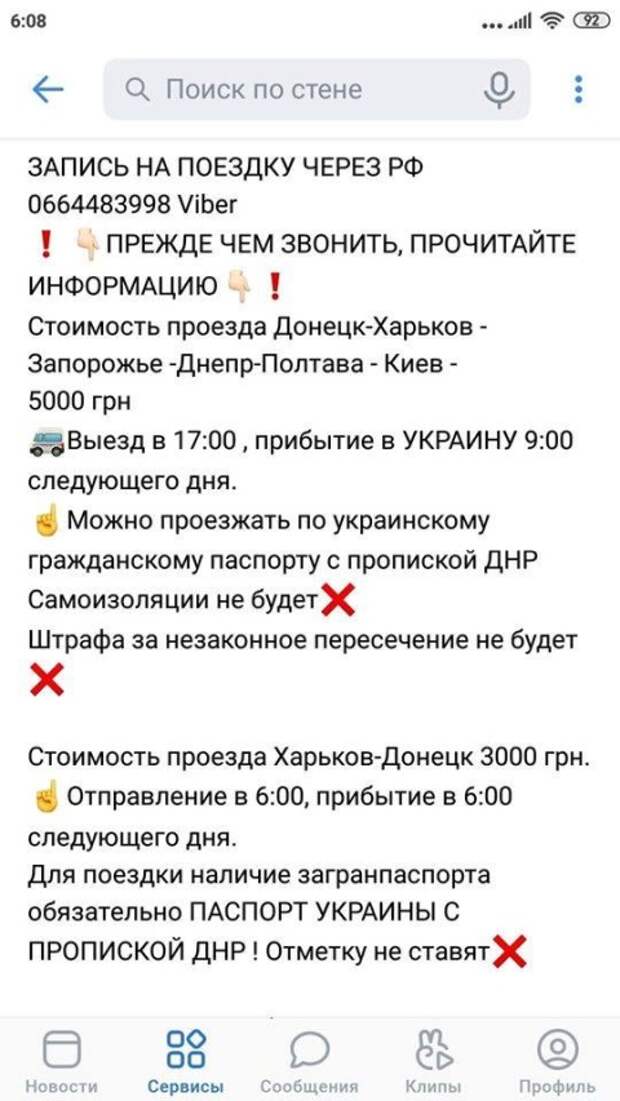Open the Сервисы tab
Viewport: 620px width, 1101px height.
point(186,1060)
